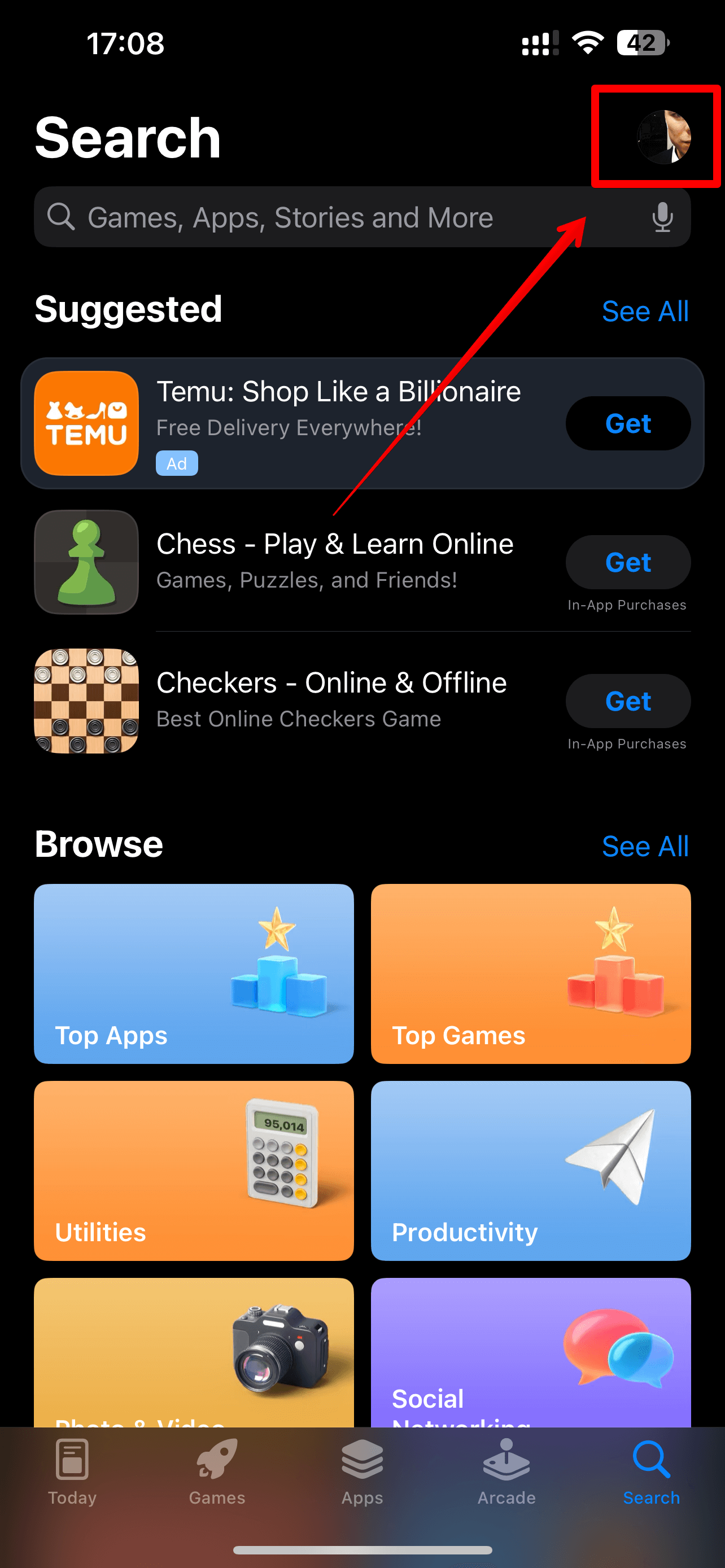The height and width of the screenshot is (1568, 725).
Task: Browse the Utilities category
Action: [x=194, y=1171]
